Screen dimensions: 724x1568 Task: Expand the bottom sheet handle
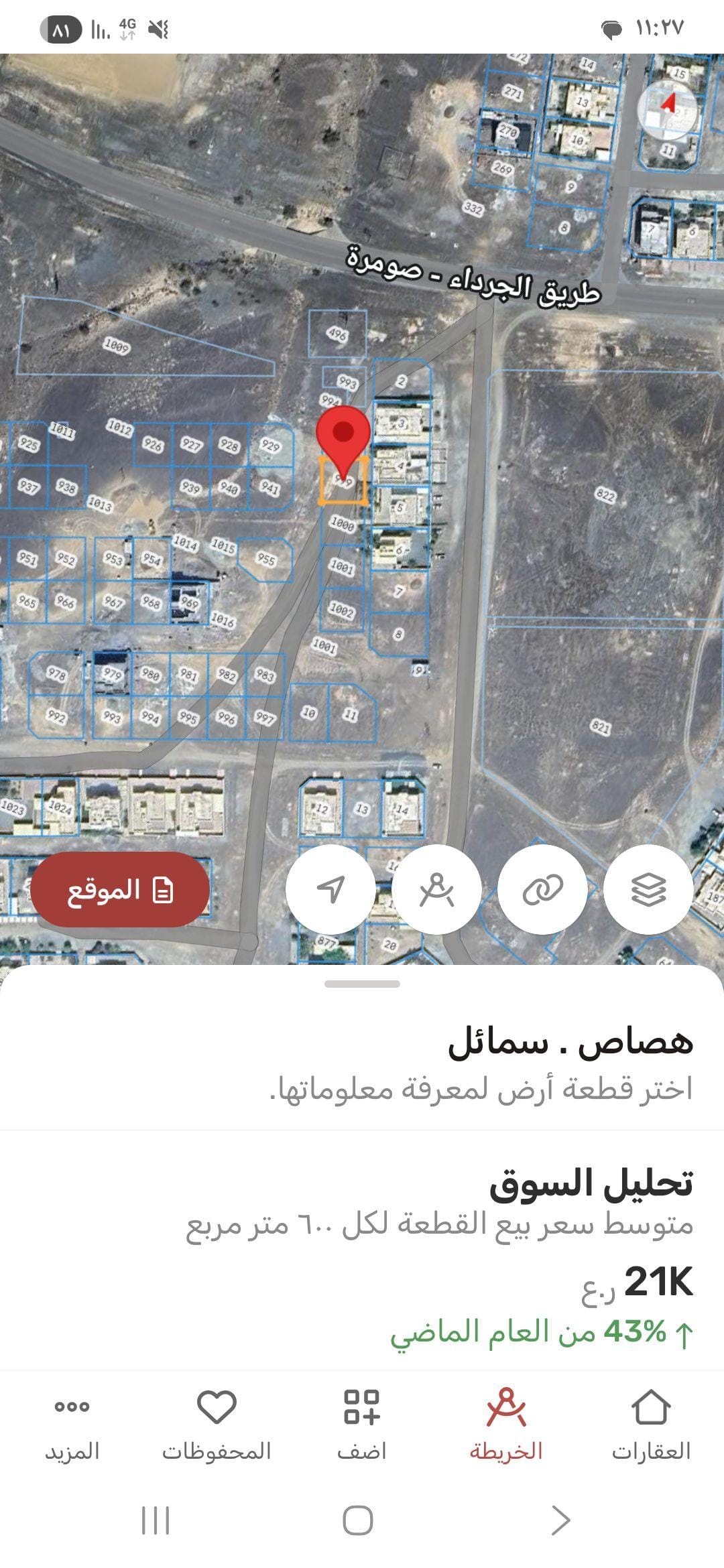[362, 984]
